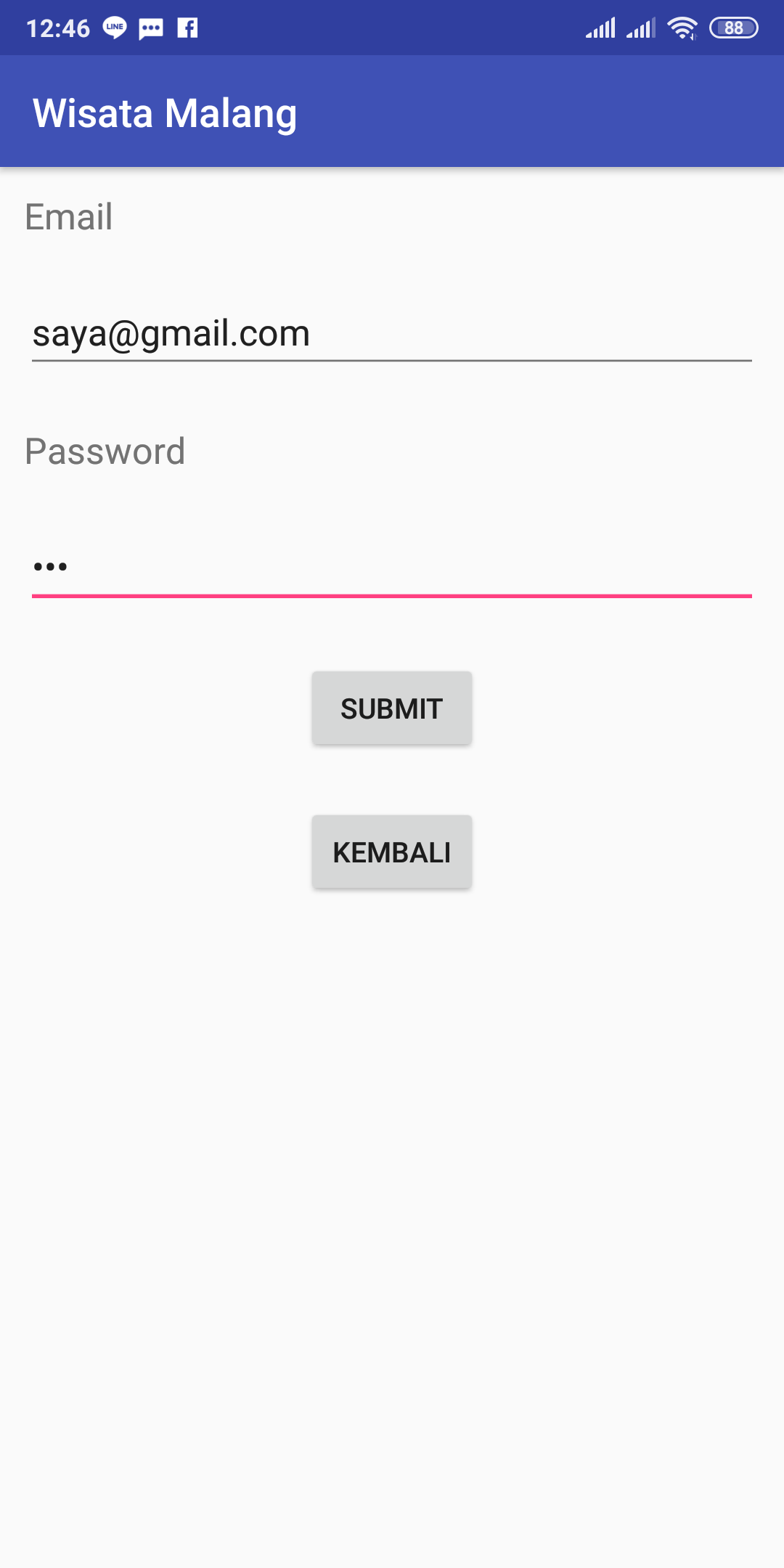784x1568 pixels.
Task: Click the gray underline below email
Action: [x=391, y=358]
